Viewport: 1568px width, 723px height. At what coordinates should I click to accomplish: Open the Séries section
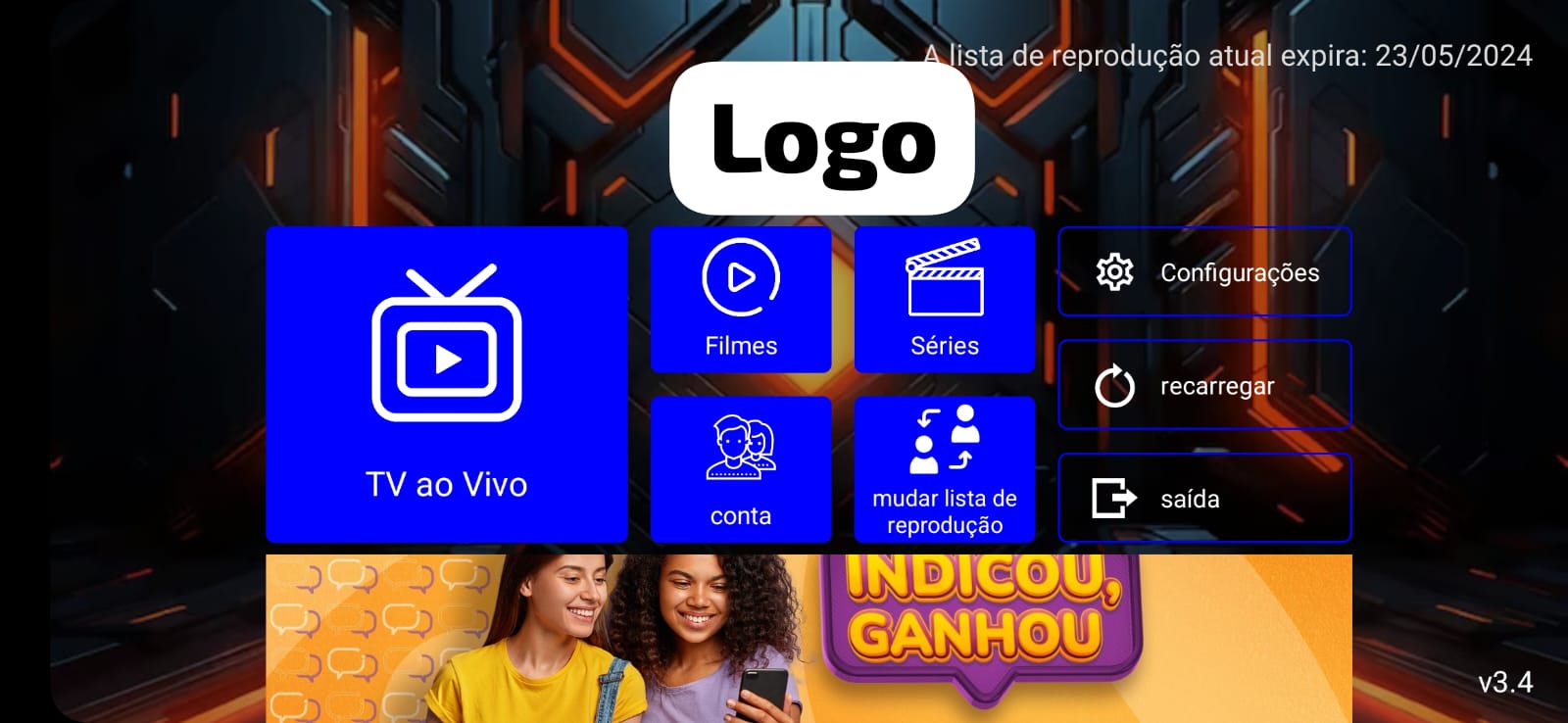(x=945, y=300)
